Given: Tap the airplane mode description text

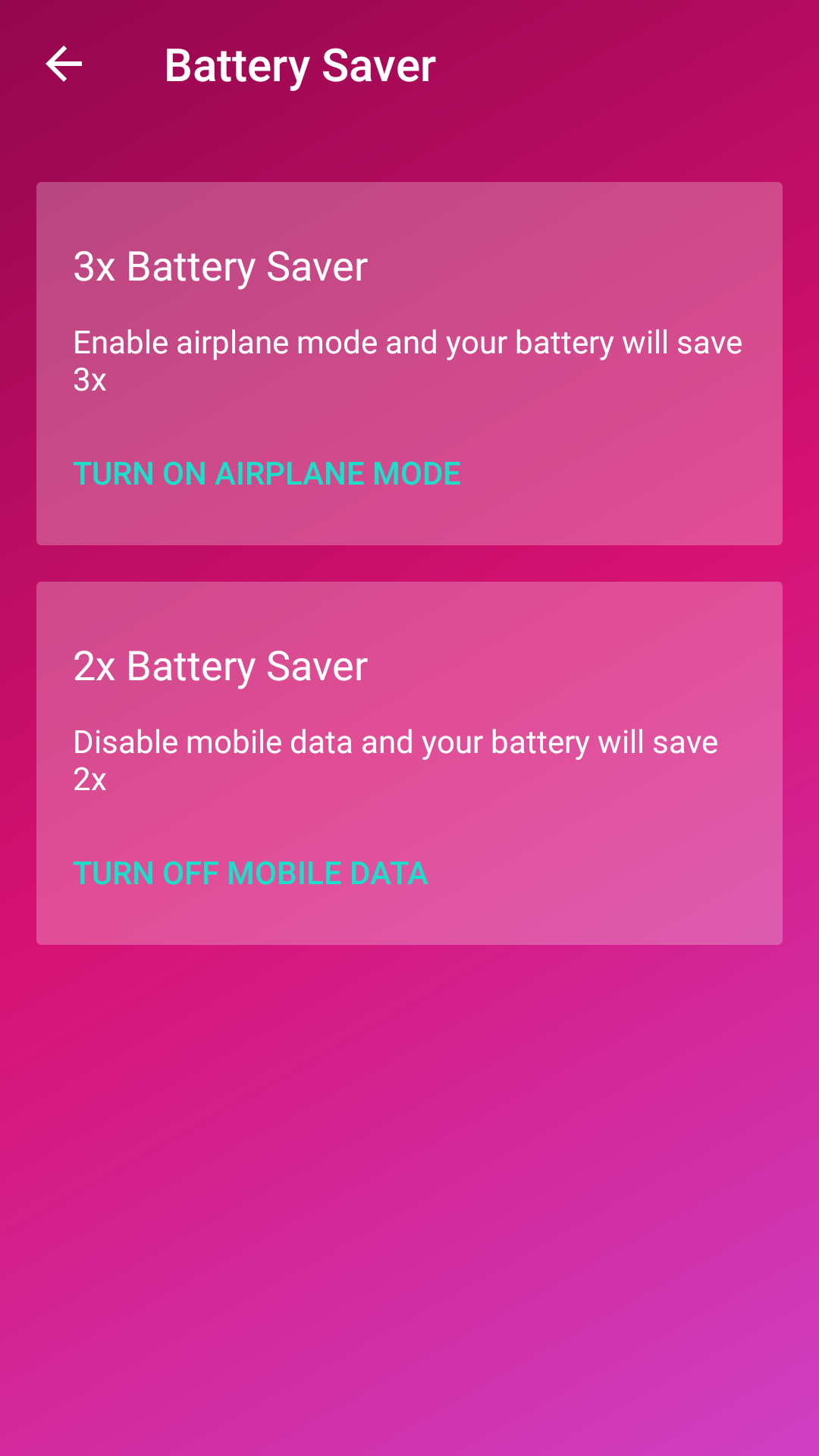Looking at the screenshot, I should click(407, 360).
